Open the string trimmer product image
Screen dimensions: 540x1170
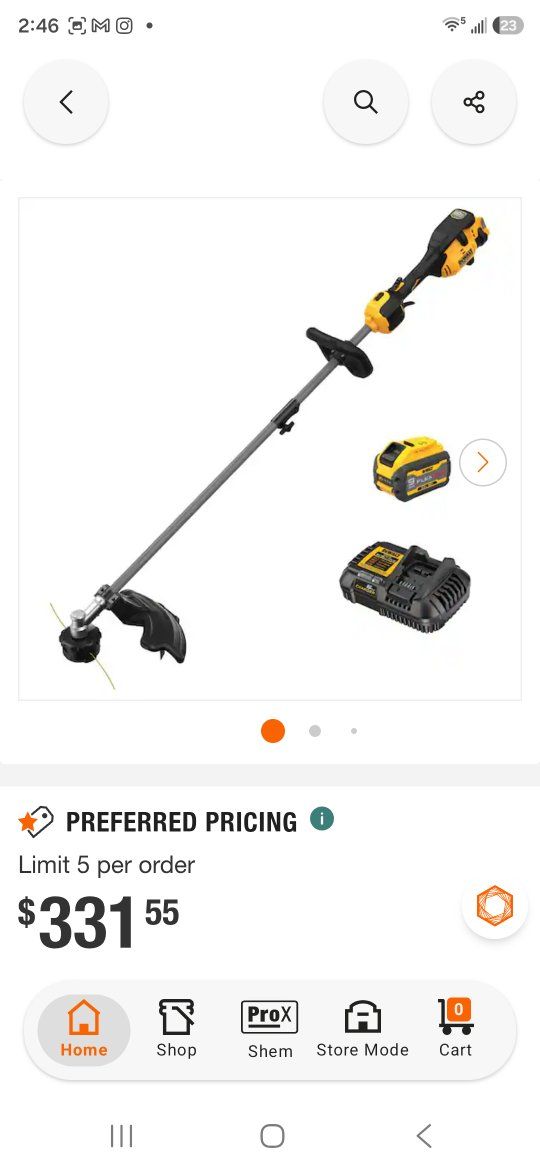(269, 449)
